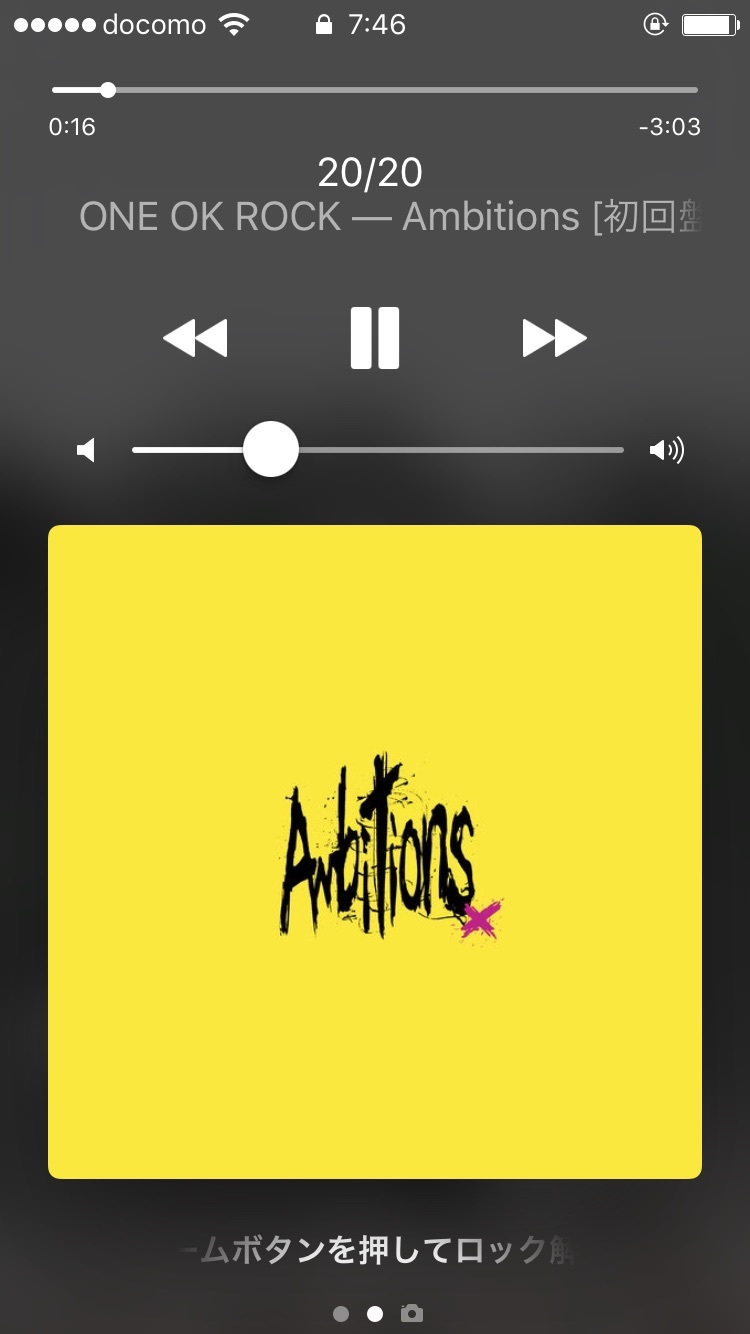Tap the playback progress bar to seek
Screen dimensions: 750x1334
(375, 90)
